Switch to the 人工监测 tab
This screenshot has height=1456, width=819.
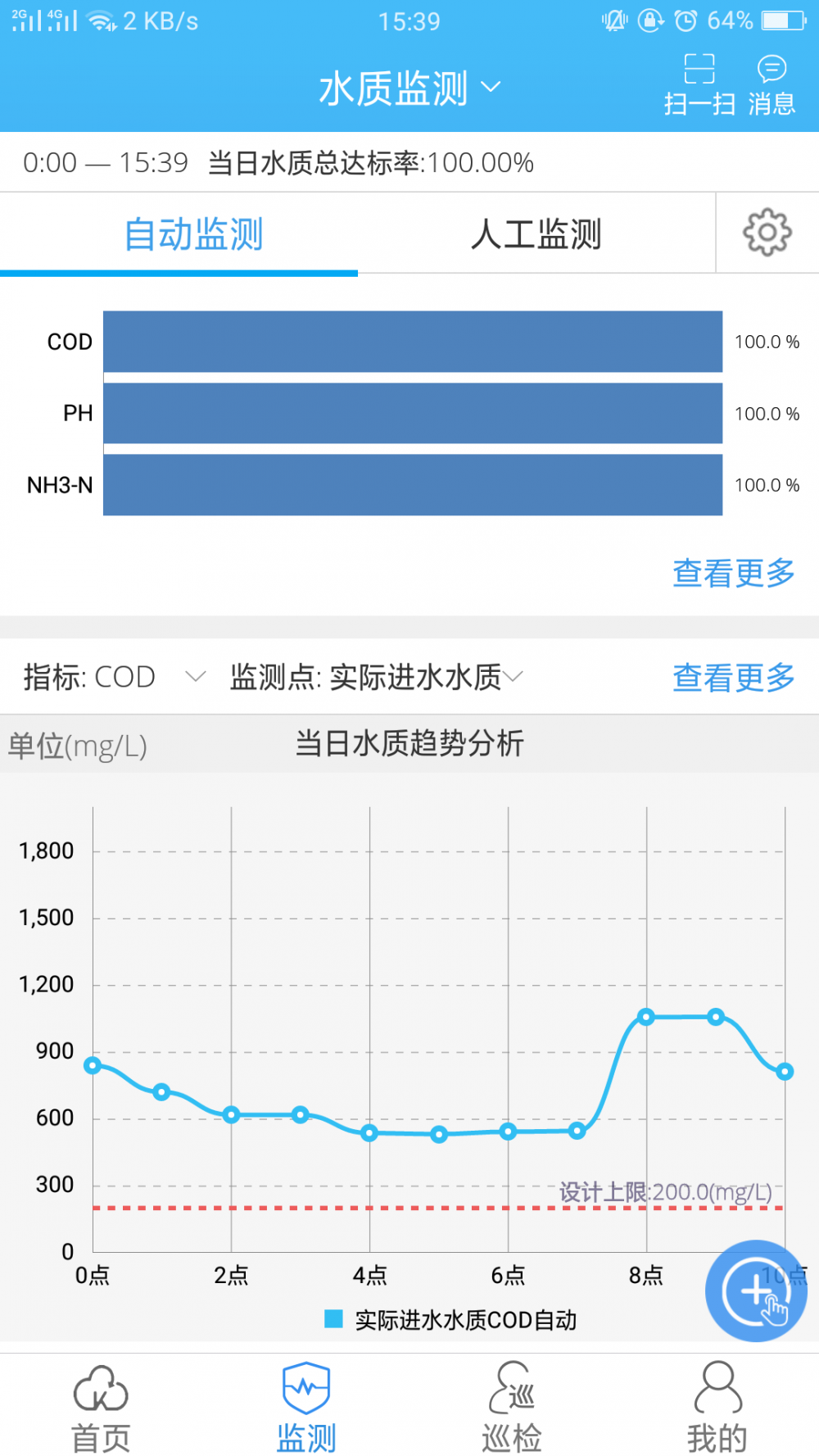pos(536,234)
